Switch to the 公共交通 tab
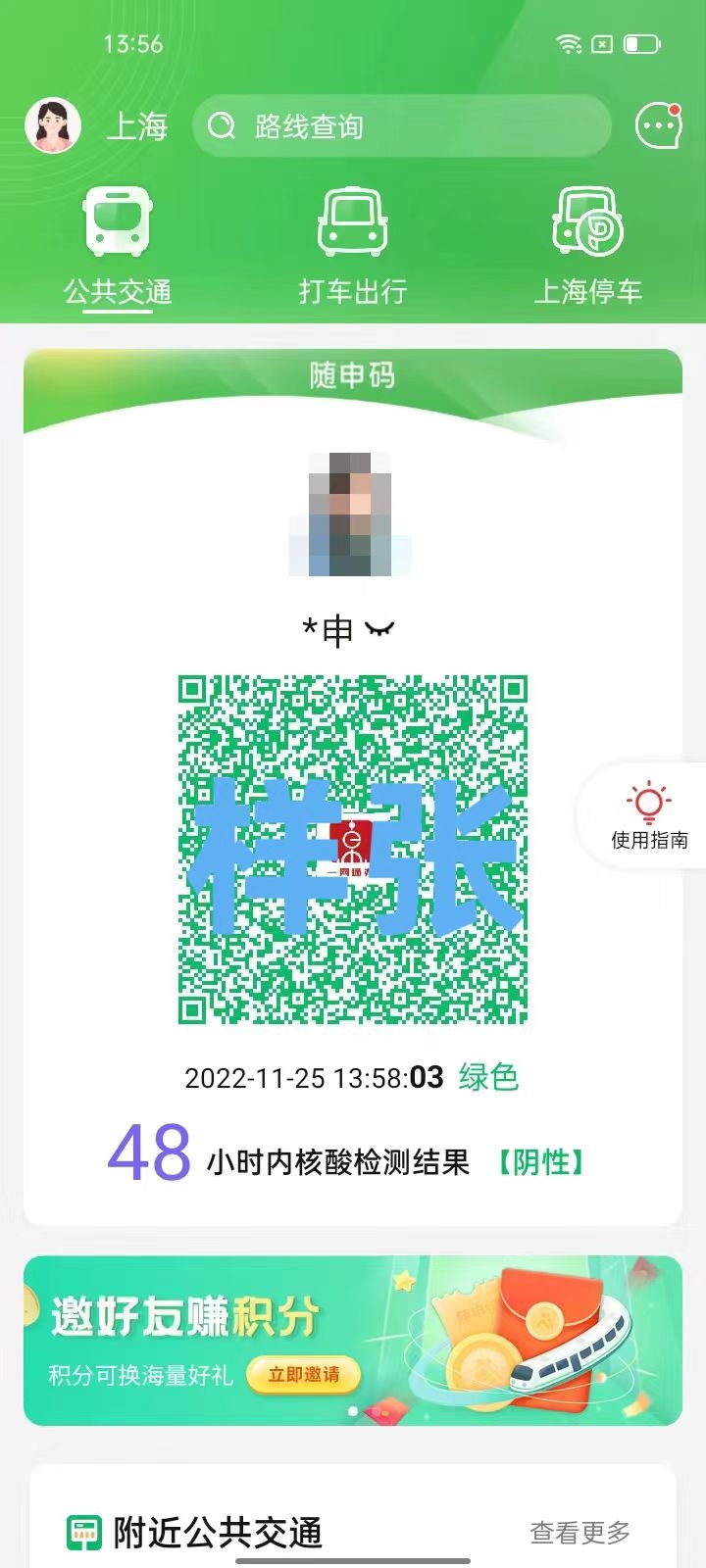 [x=118, y=245]
